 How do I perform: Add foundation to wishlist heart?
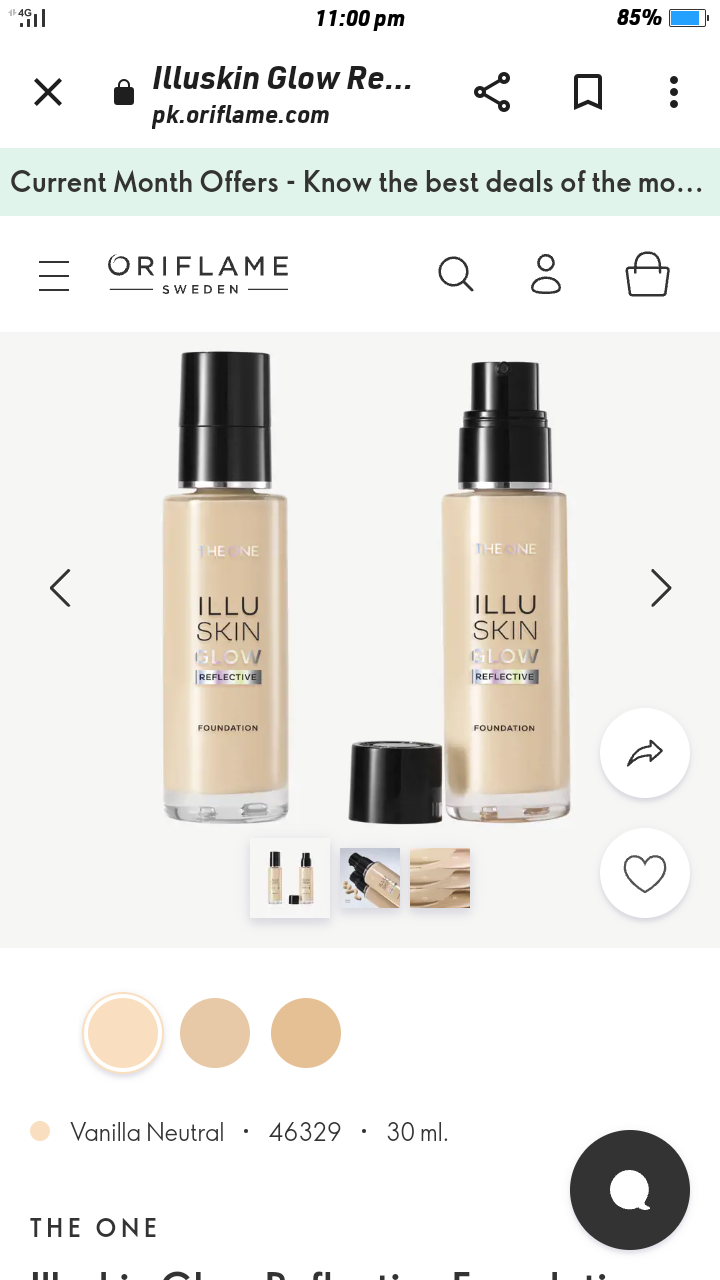coord(645,873)
